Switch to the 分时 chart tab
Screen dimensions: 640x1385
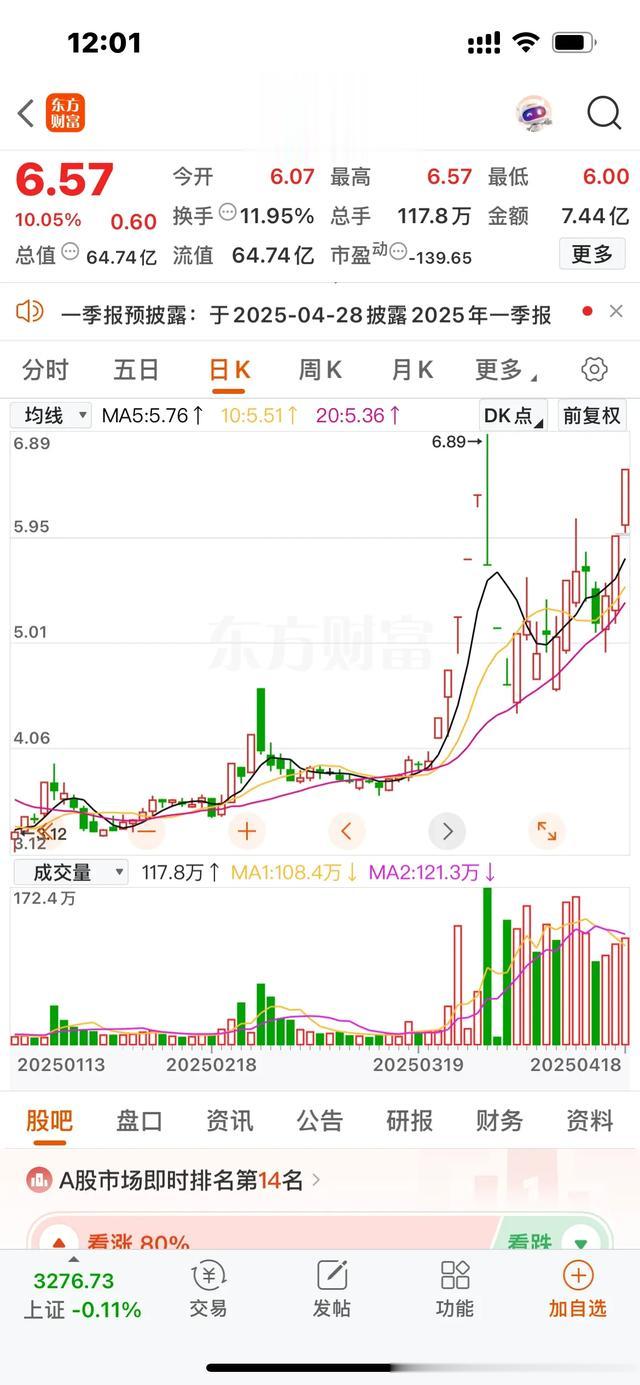(x=45, y=370)
